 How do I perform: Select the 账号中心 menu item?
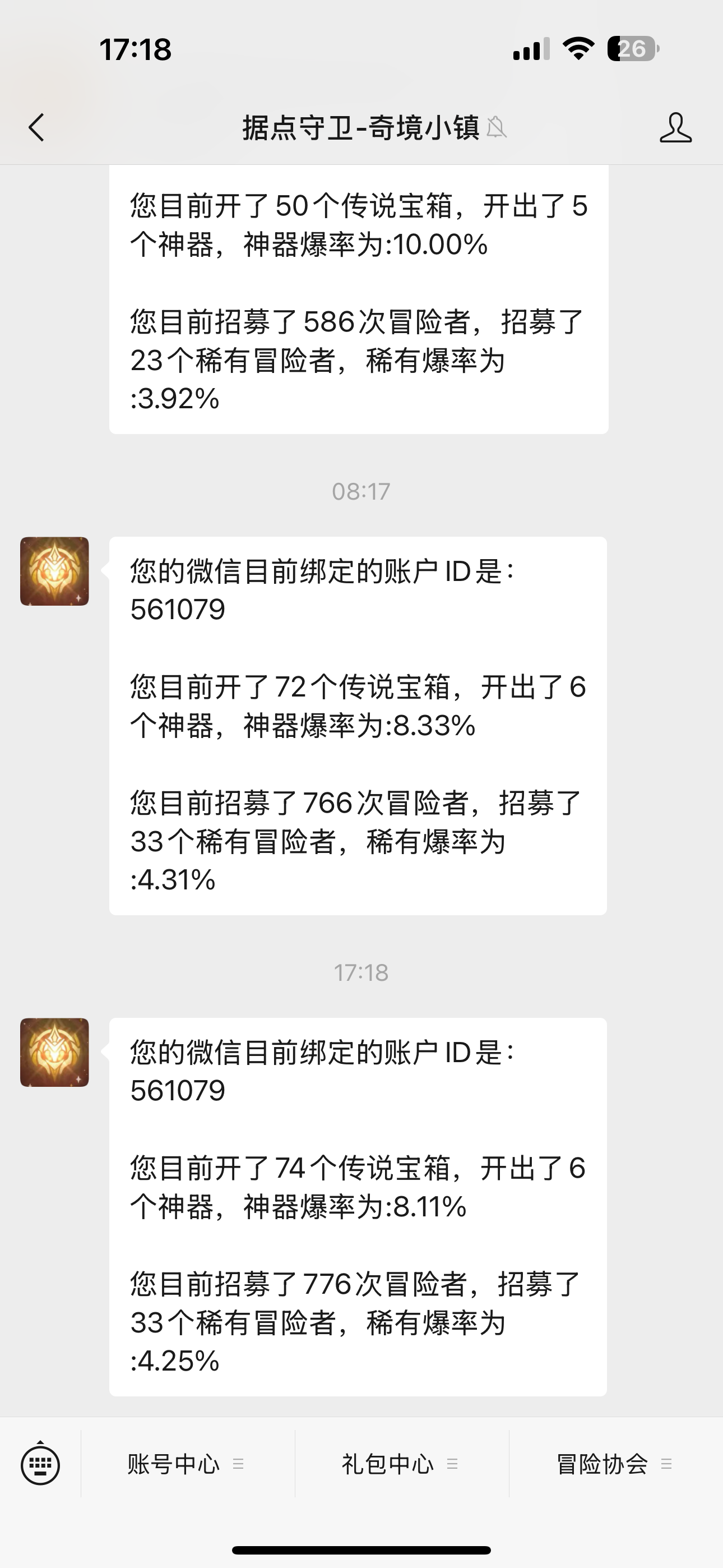point(173,1464)
